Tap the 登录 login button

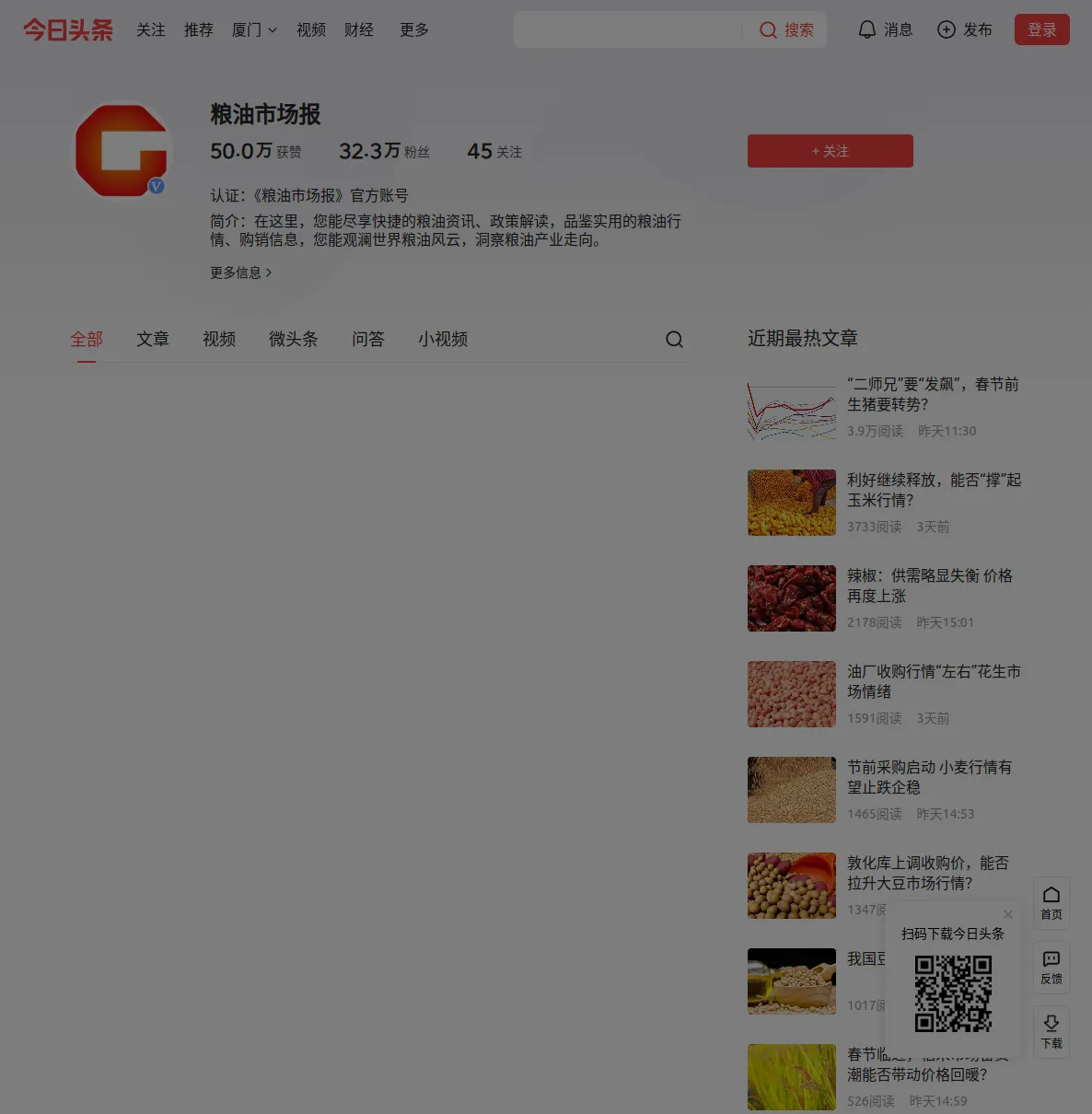click(1041, 30)
